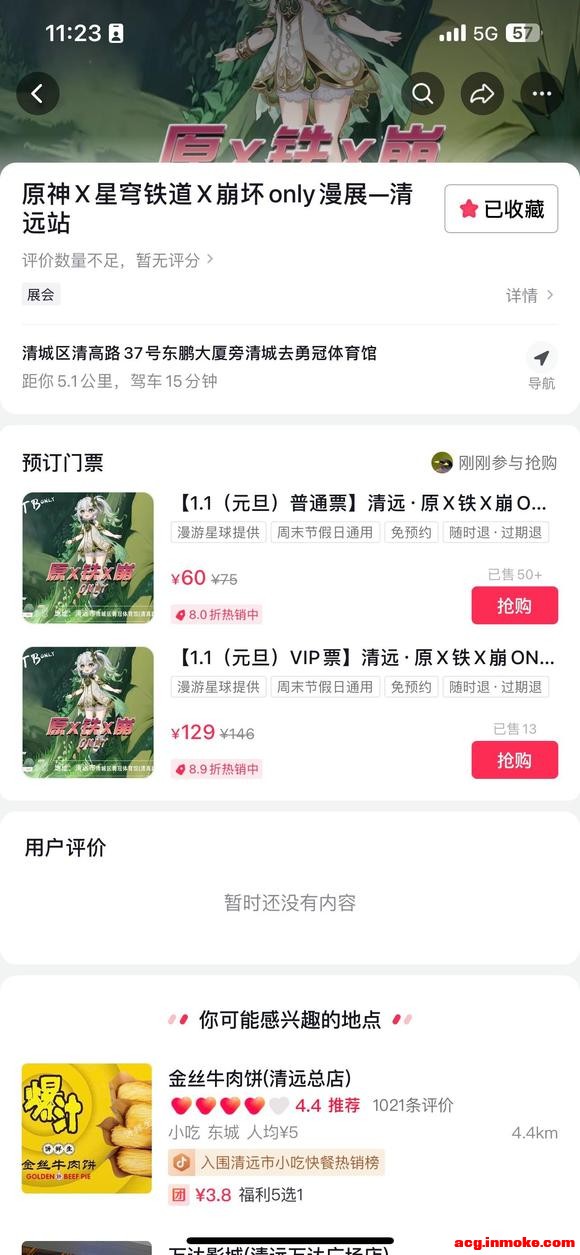Open the three-dot overflow menu
The image size is (580, 1255).
pos(542,94)
